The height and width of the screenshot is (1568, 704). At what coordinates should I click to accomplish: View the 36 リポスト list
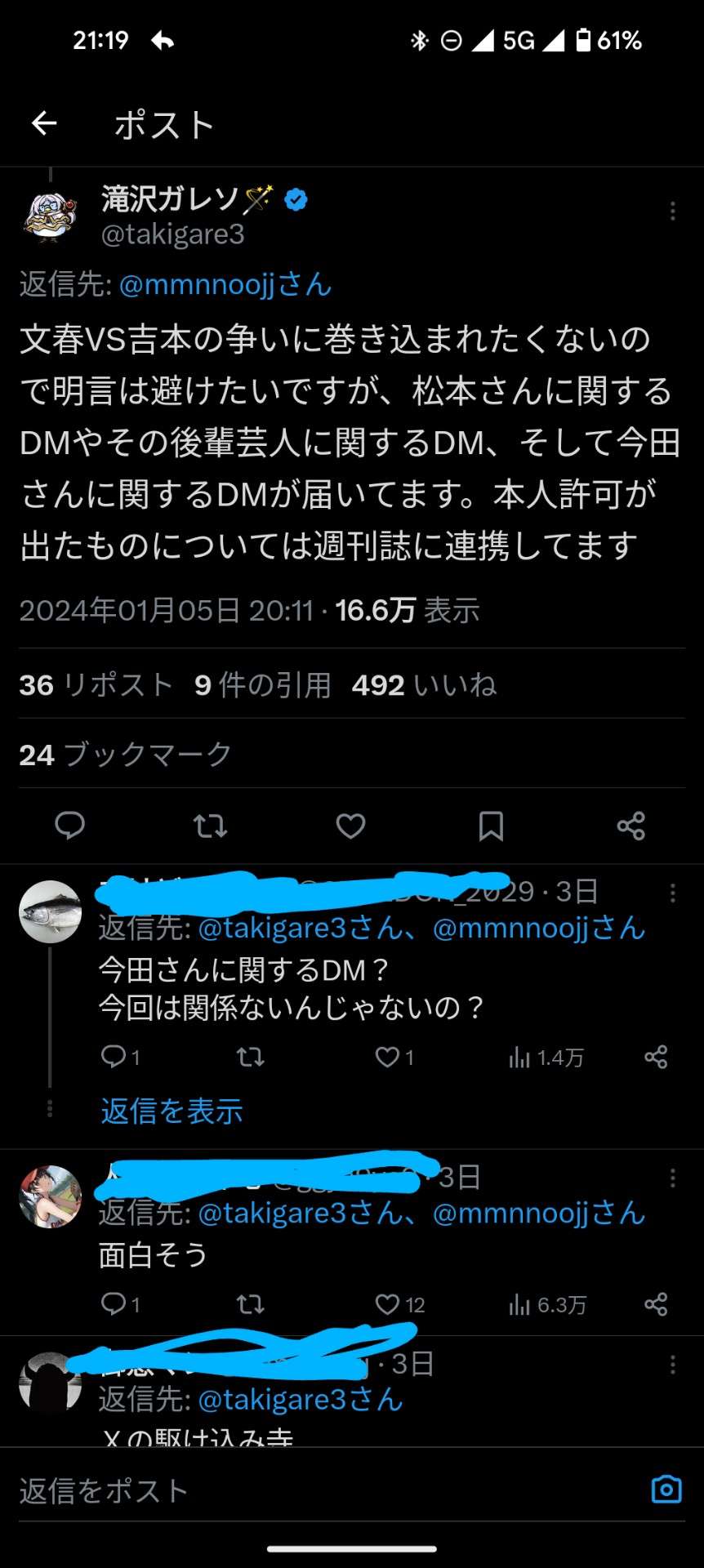[x=96, y=684]
